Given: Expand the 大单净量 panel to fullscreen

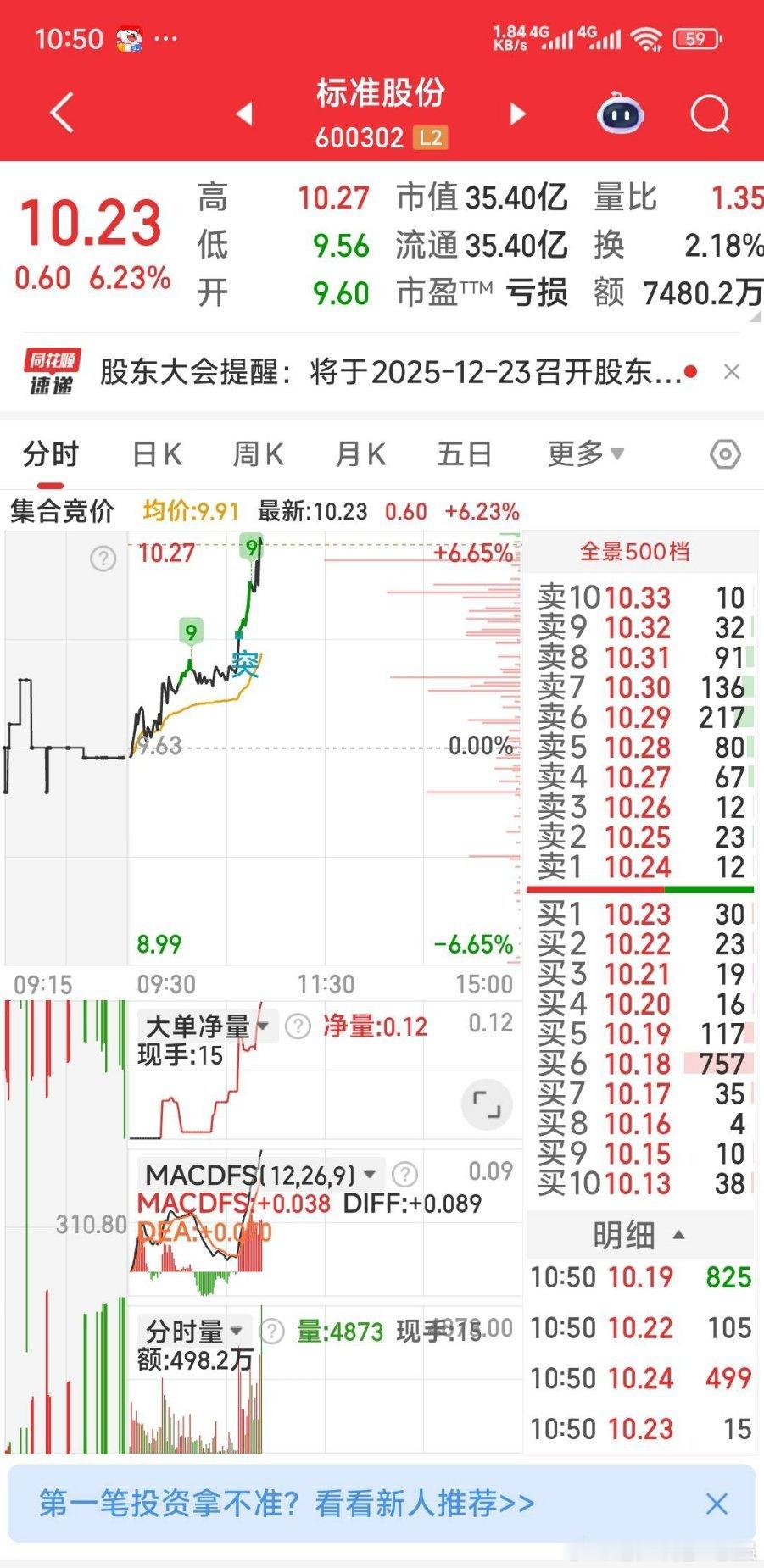Looking at the screenshot, I should pos(485,1106).
